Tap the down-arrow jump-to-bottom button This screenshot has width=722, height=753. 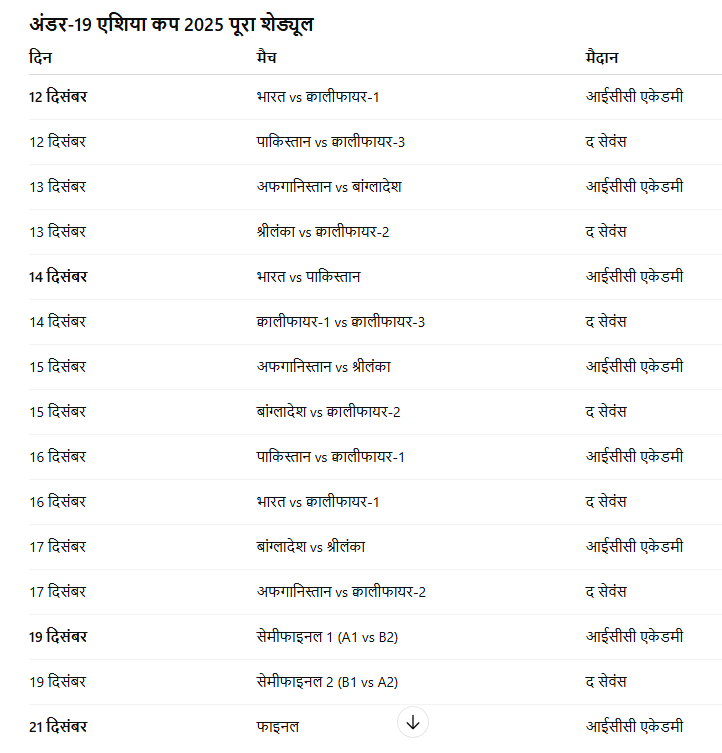point(413,722)
